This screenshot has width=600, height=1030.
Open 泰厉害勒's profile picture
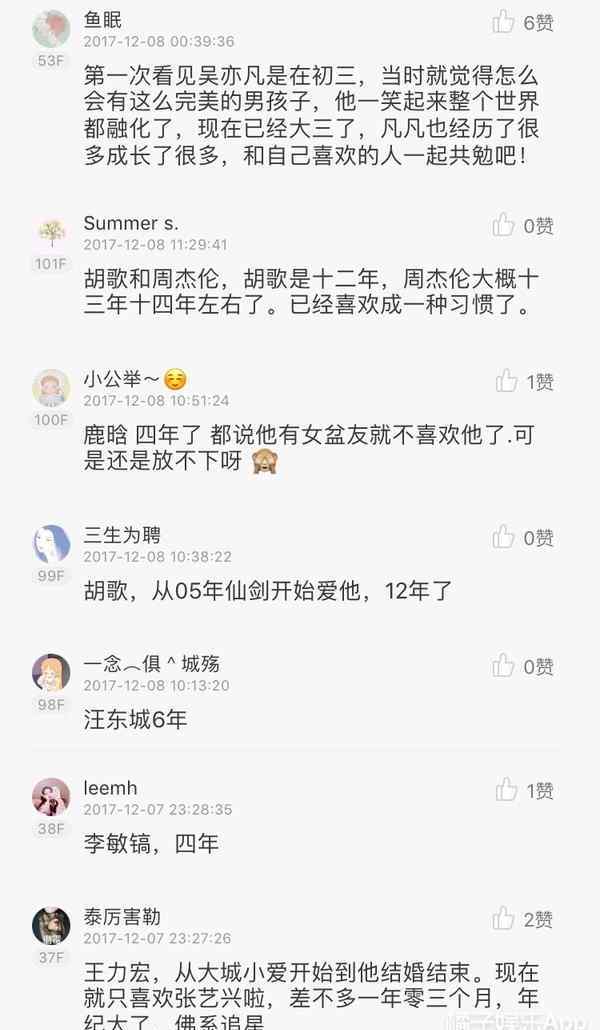[x=50, y=926]
